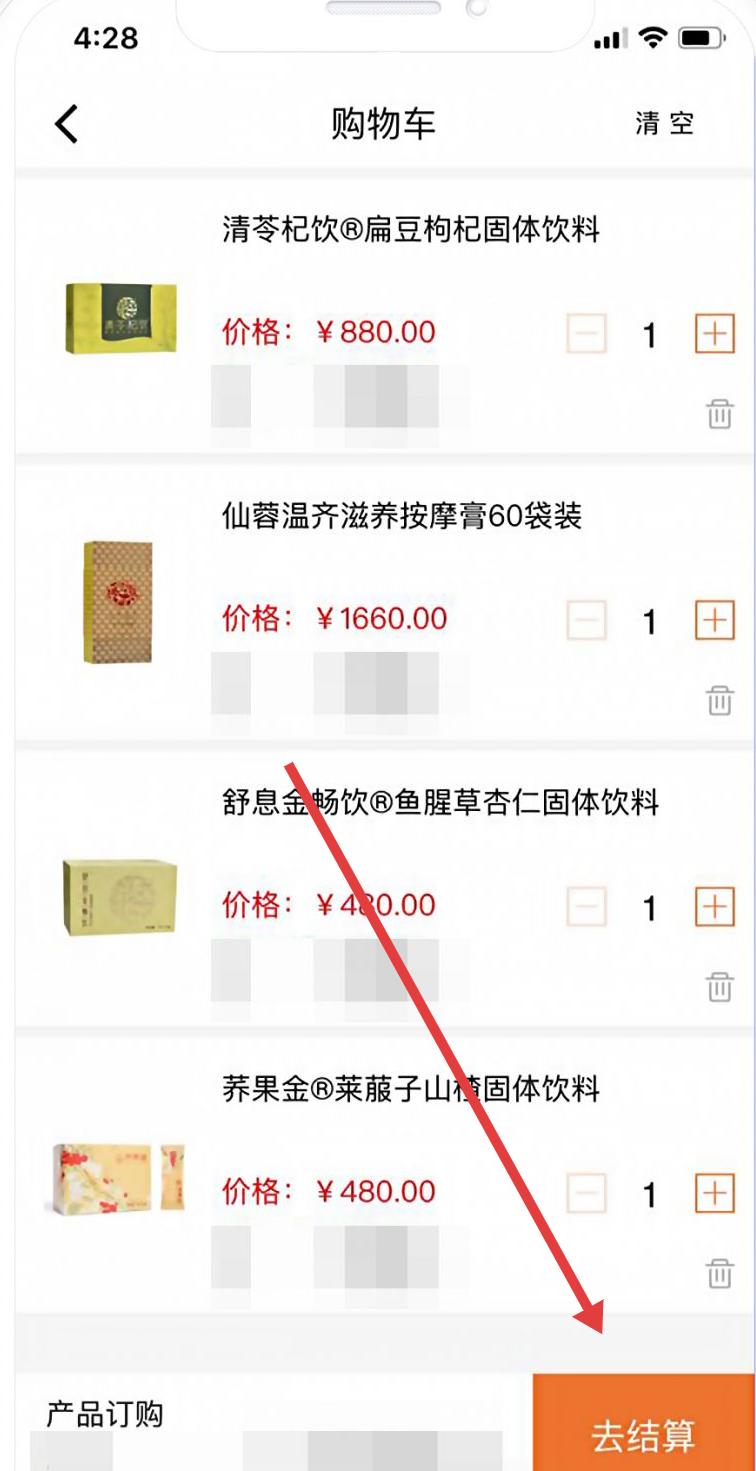Increase quantity of 仙蓉温齐滋养按摩膏

point(715,621)
